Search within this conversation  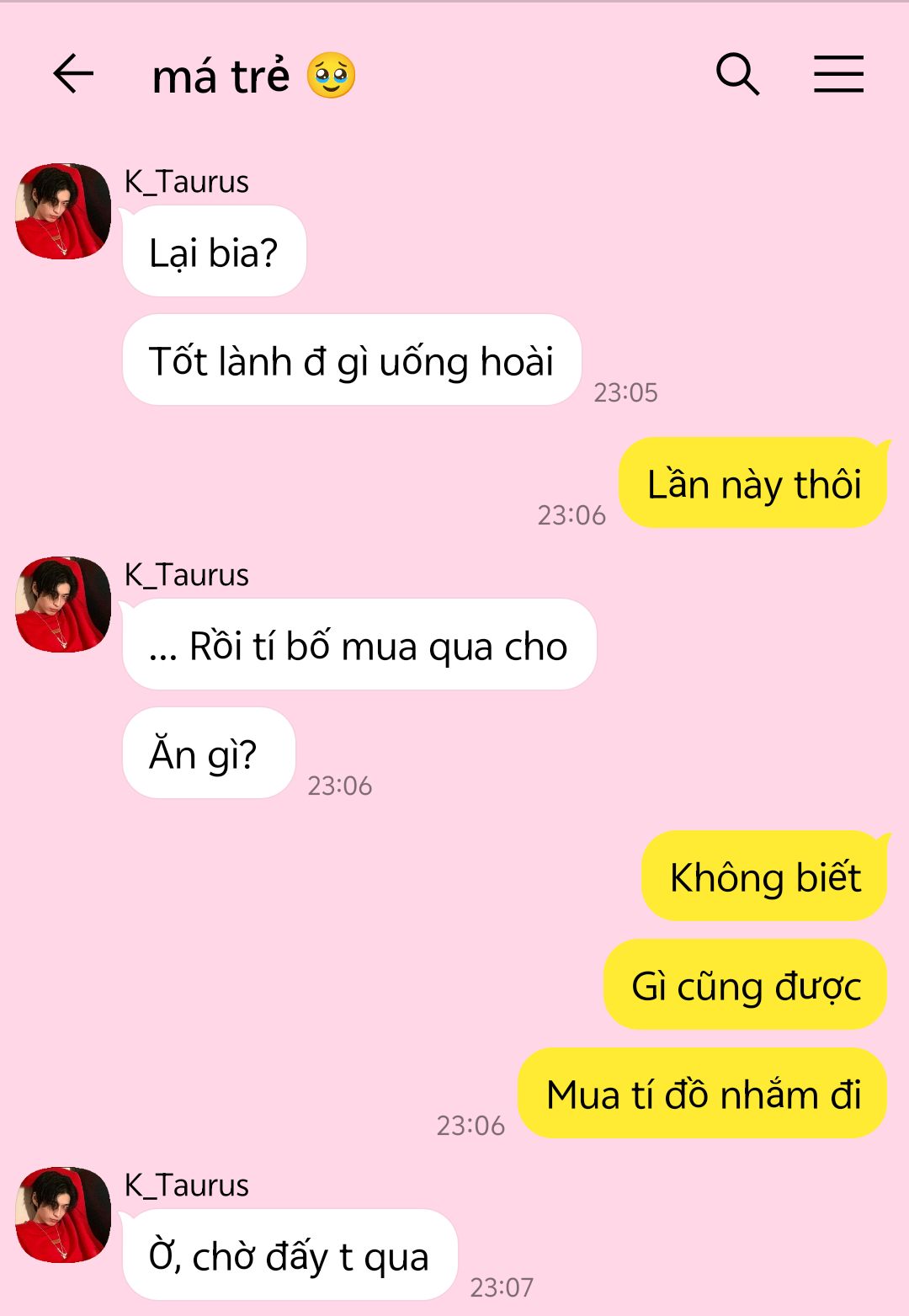(737, 74)
